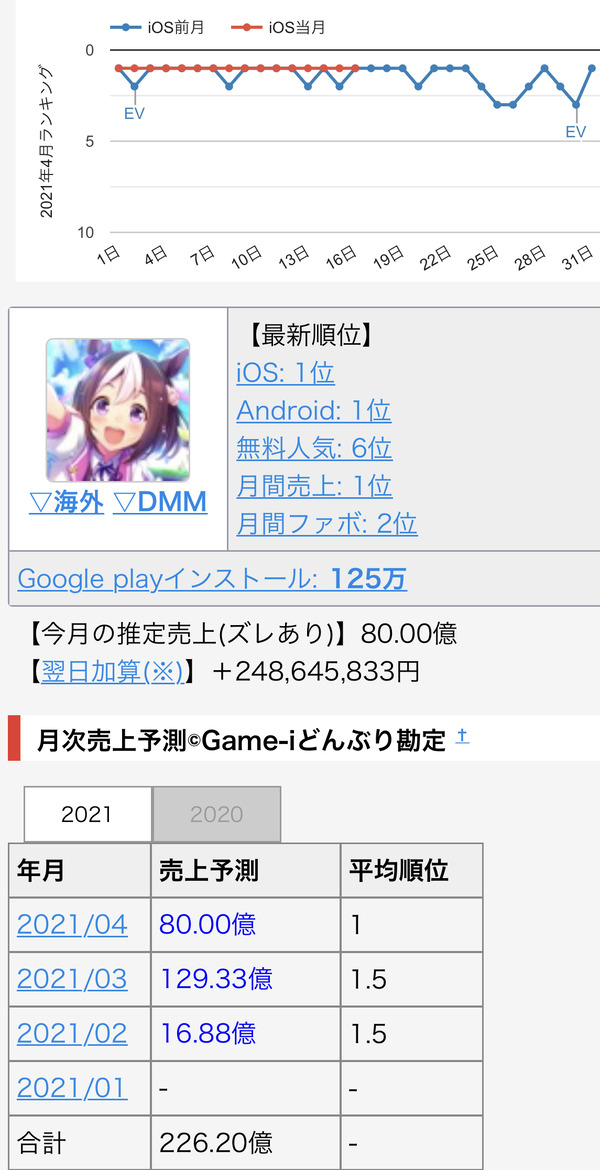Open the Android: 1位 ranking link
600x1170 pixels.
pyautogui.click(x=313, y=410)
